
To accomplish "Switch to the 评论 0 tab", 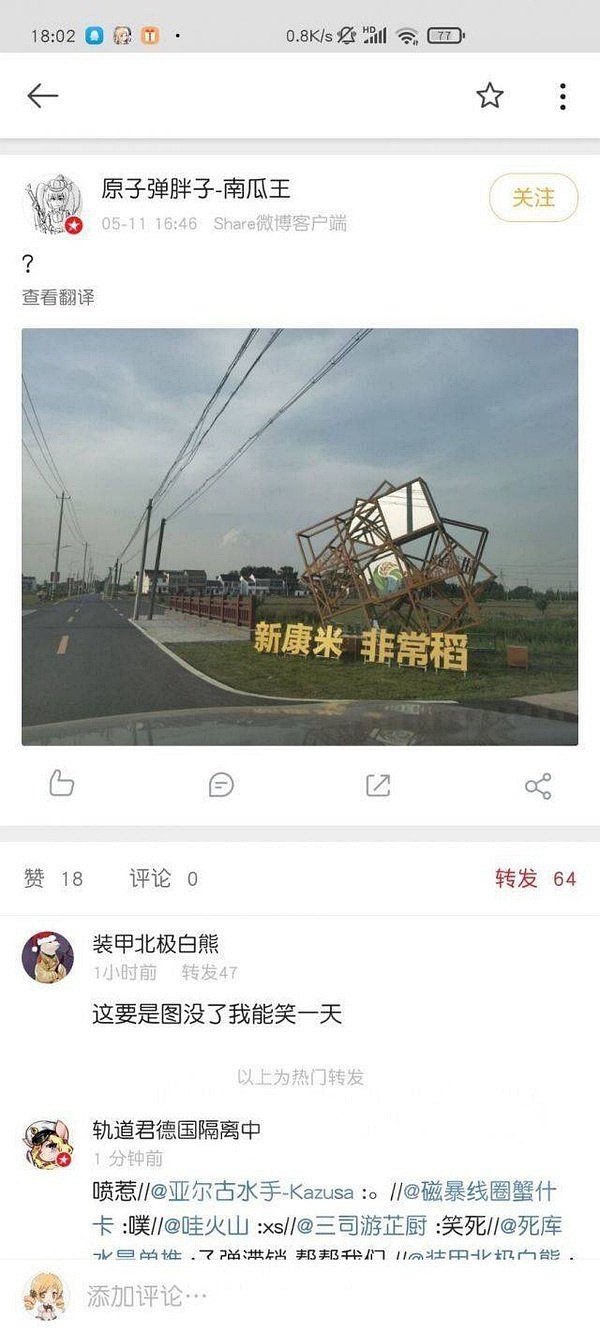I will click(164, 879).
